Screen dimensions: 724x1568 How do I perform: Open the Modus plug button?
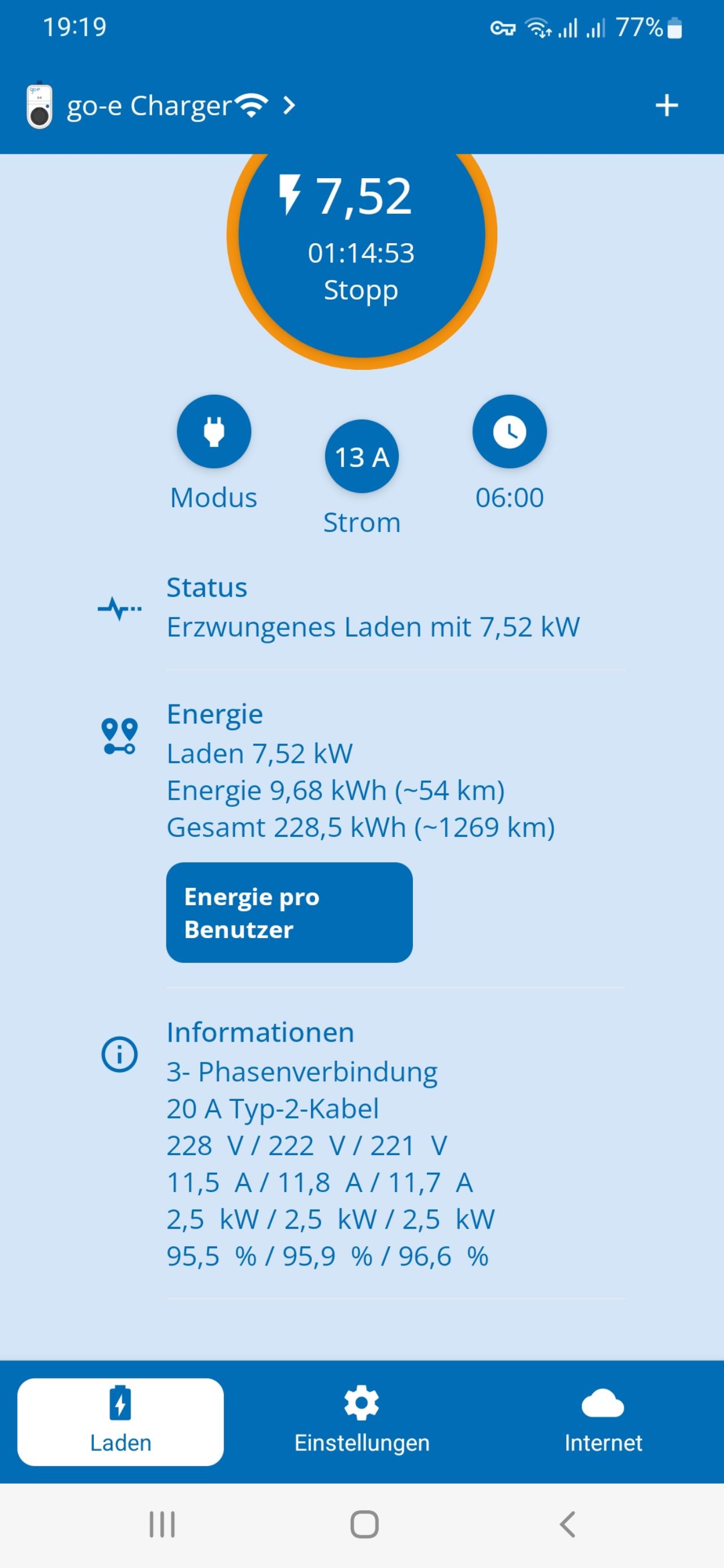(x=214, y=431)
